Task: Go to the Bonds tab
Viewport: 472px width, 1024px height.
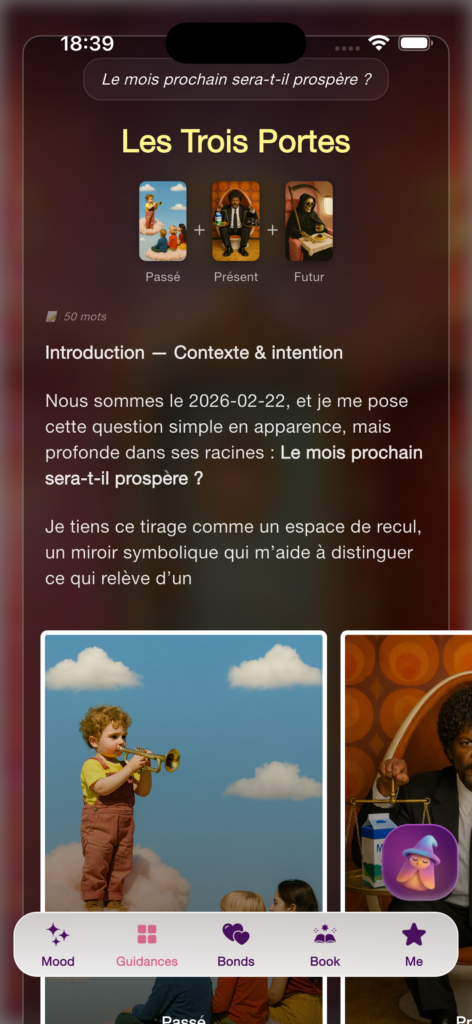Action: coord(236,944)
